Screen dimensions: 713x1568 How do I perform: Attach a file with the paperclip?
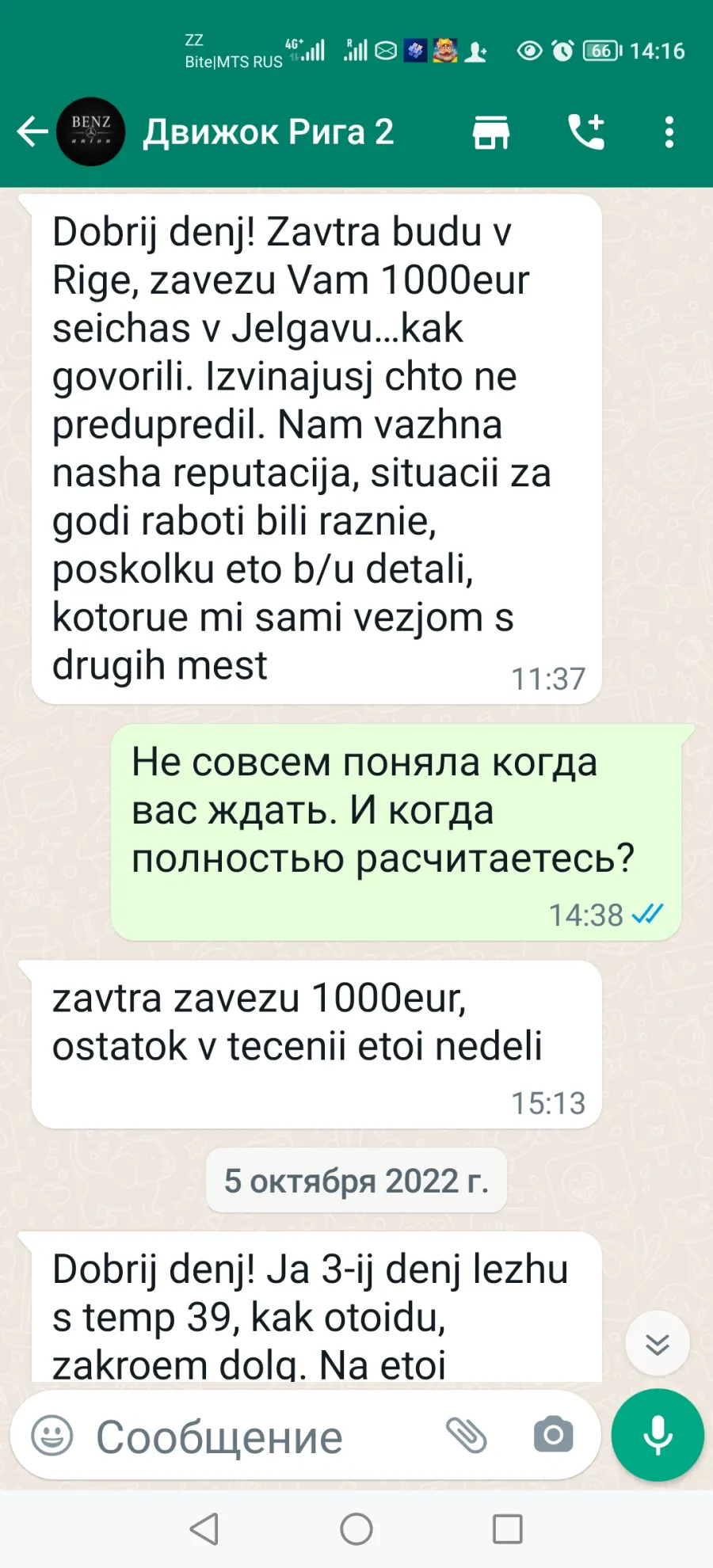[x=466, y=1435]
